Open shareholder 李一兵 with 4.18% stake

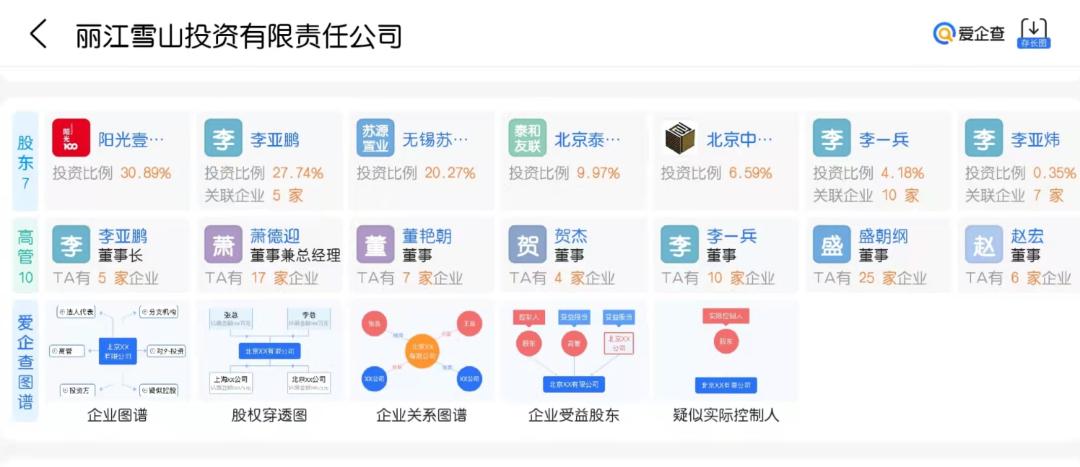[x=877, y=160]
